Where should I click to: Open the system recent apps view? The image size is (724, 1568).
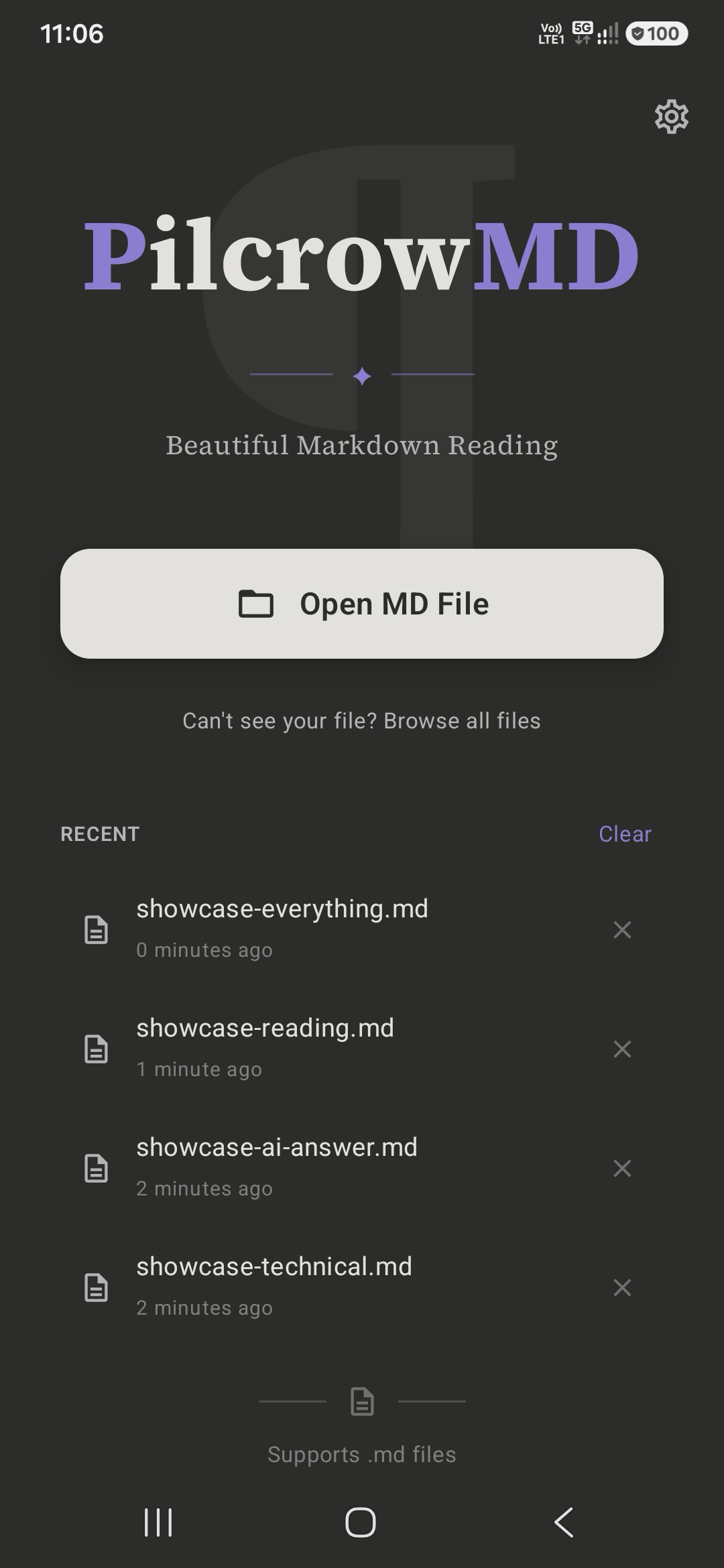(159, 1522)
